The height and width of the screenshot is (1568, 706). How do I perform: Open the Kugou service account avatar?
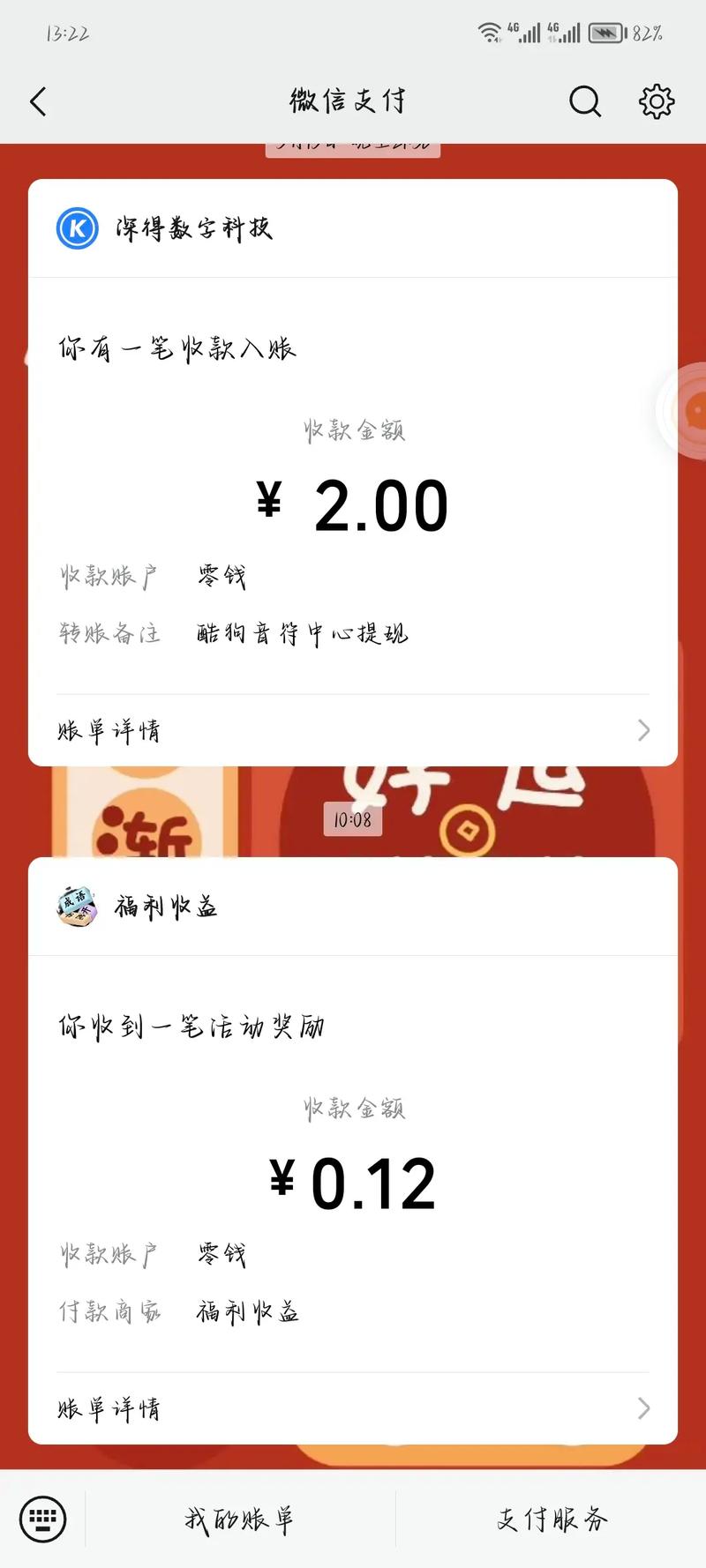(x=76, y=227)
